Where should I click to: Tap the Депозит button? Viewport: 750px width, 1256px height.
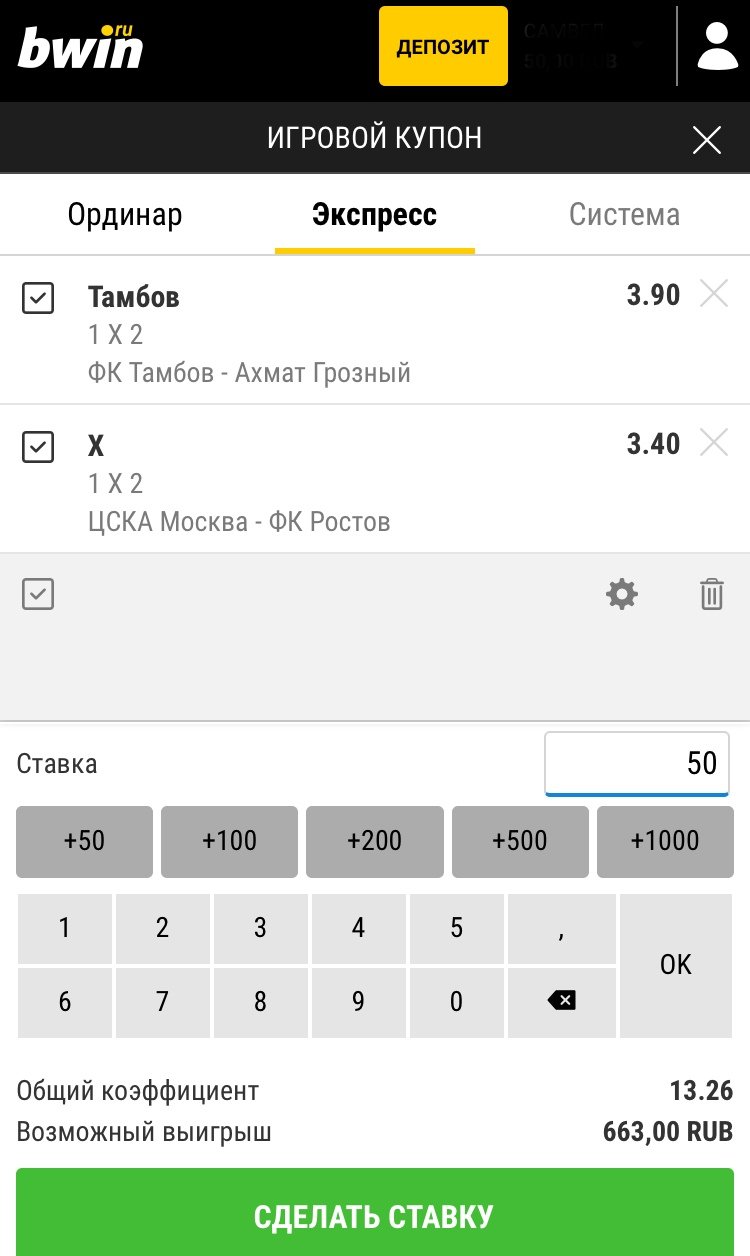tap(442, 46)
